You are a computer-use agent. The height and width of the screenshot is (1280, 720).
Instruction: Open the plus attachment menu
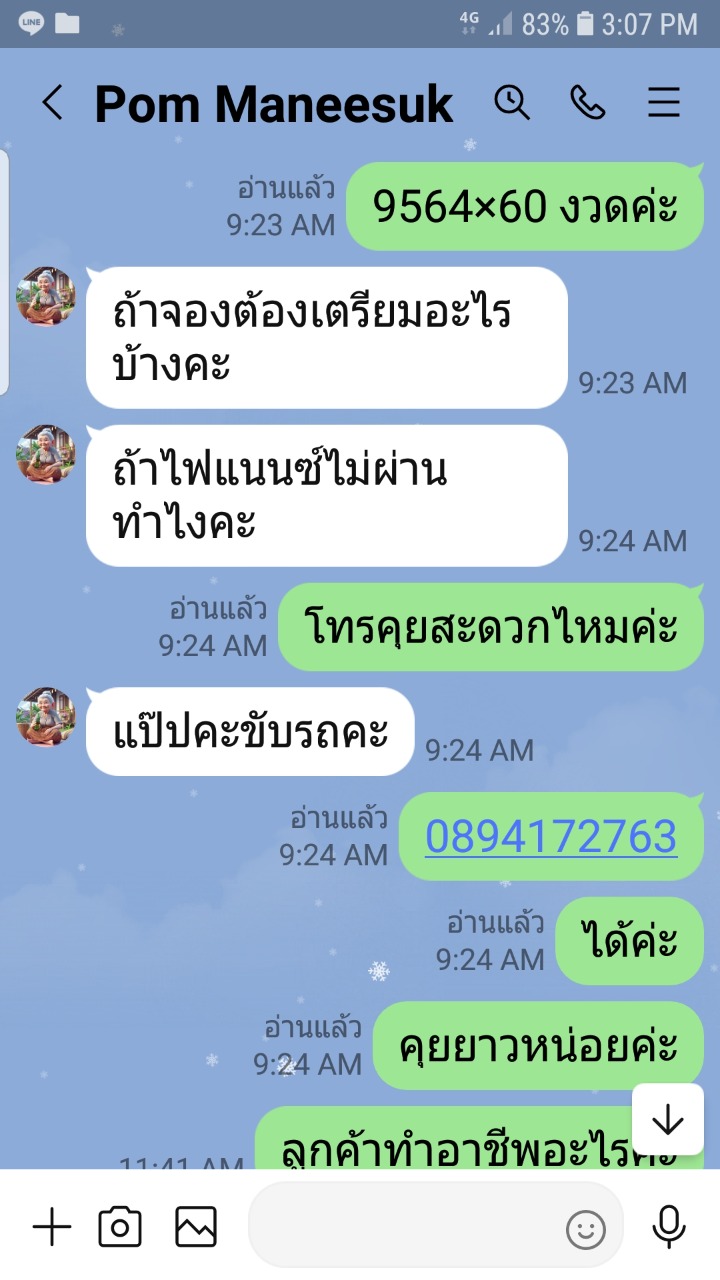click(52, 1227)
